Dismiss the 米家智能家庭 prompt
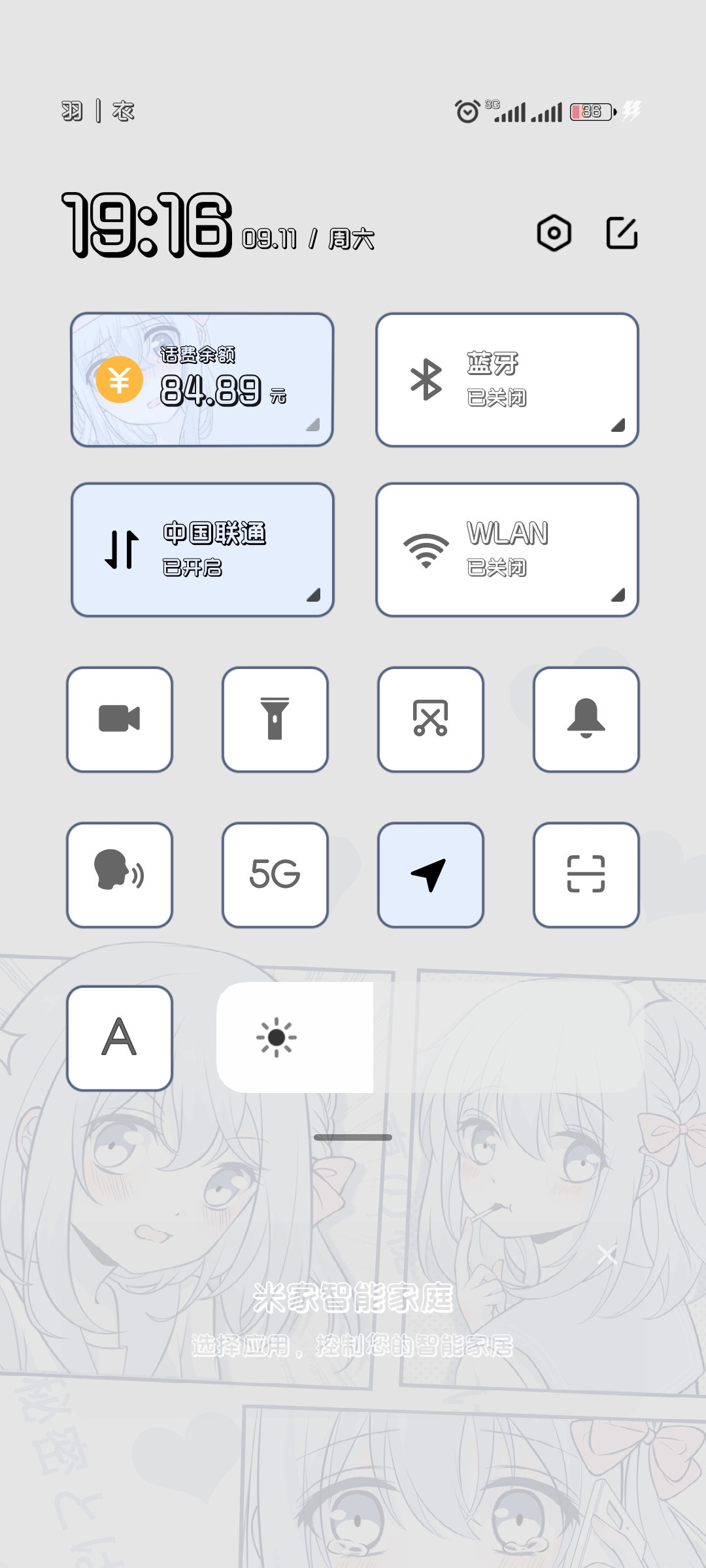Image resolution: width=706 pixels, height=1568 pixels. [x=607, y=1254]
